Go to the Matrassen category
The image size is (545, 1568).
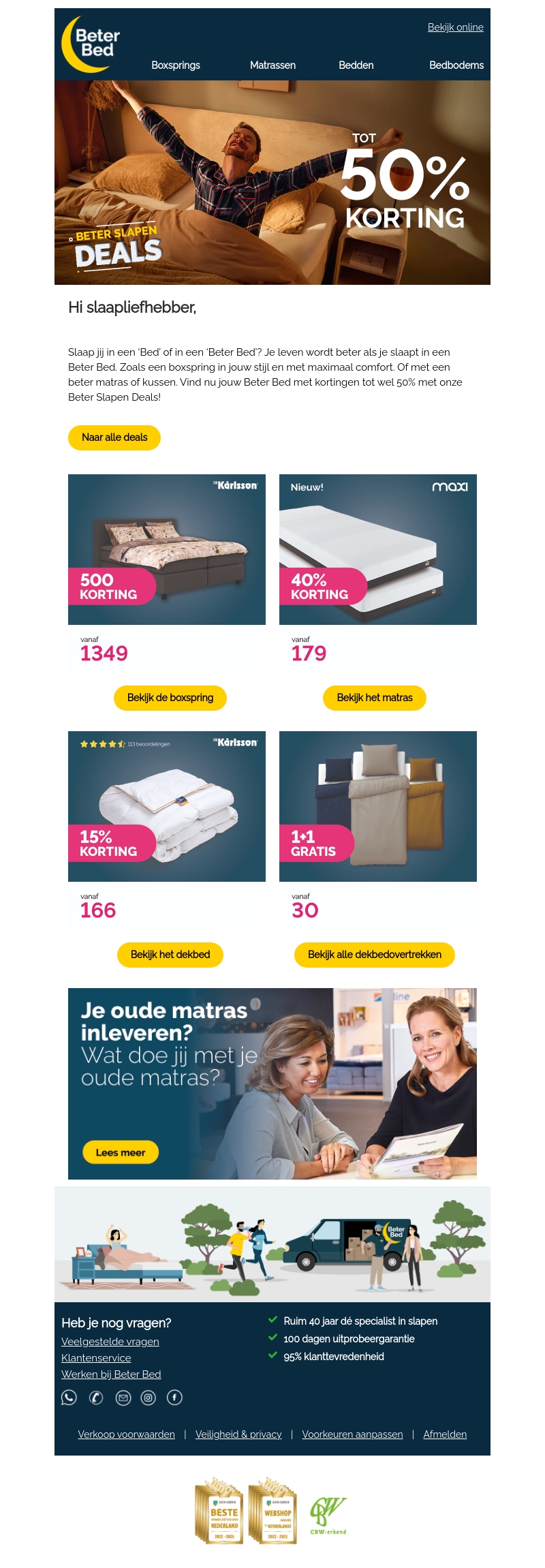click(272, 65)
